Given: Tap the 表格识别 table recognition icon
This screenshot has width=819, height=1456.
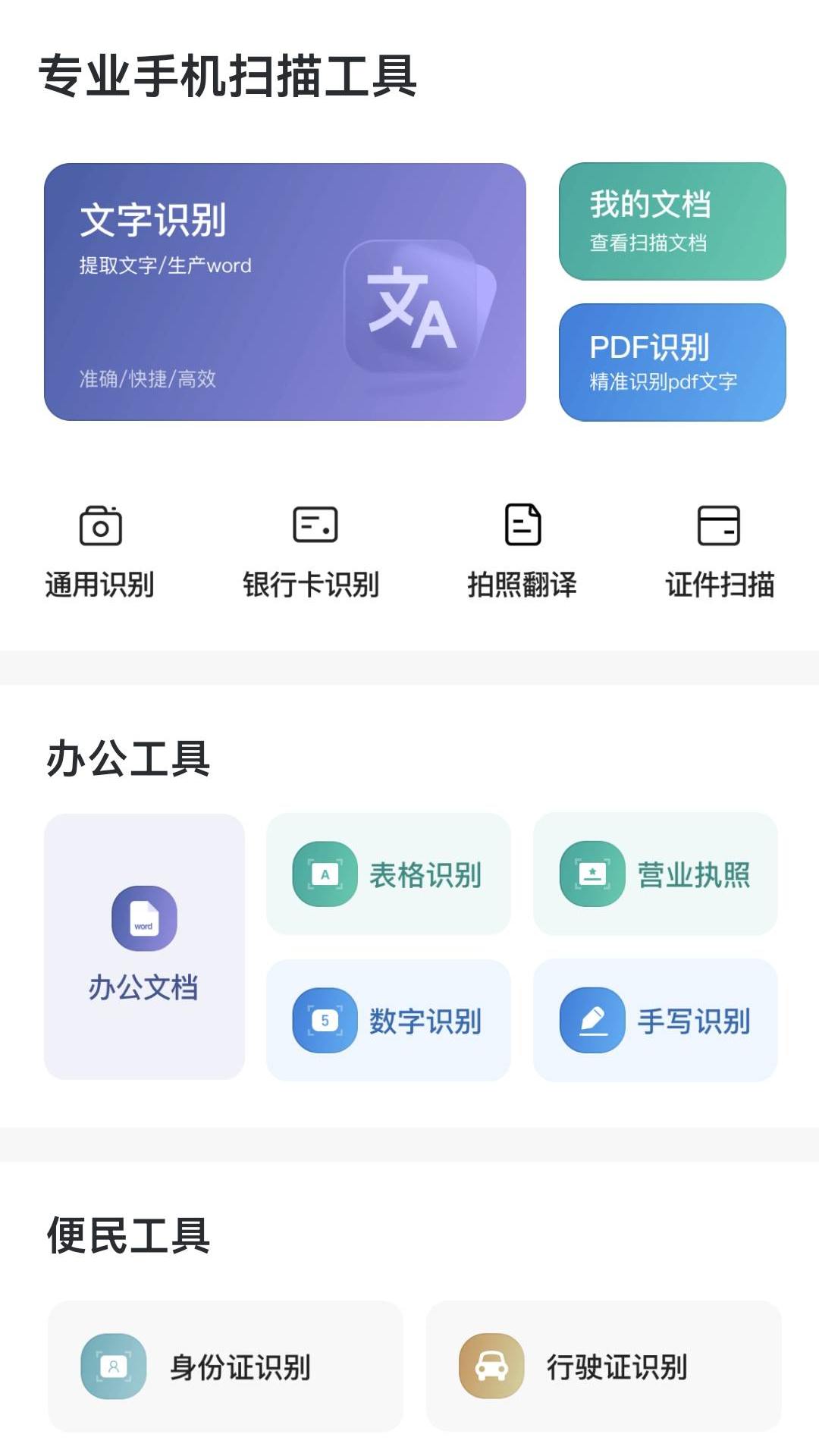Looking at the screenshot, I should tap(325, 874).
